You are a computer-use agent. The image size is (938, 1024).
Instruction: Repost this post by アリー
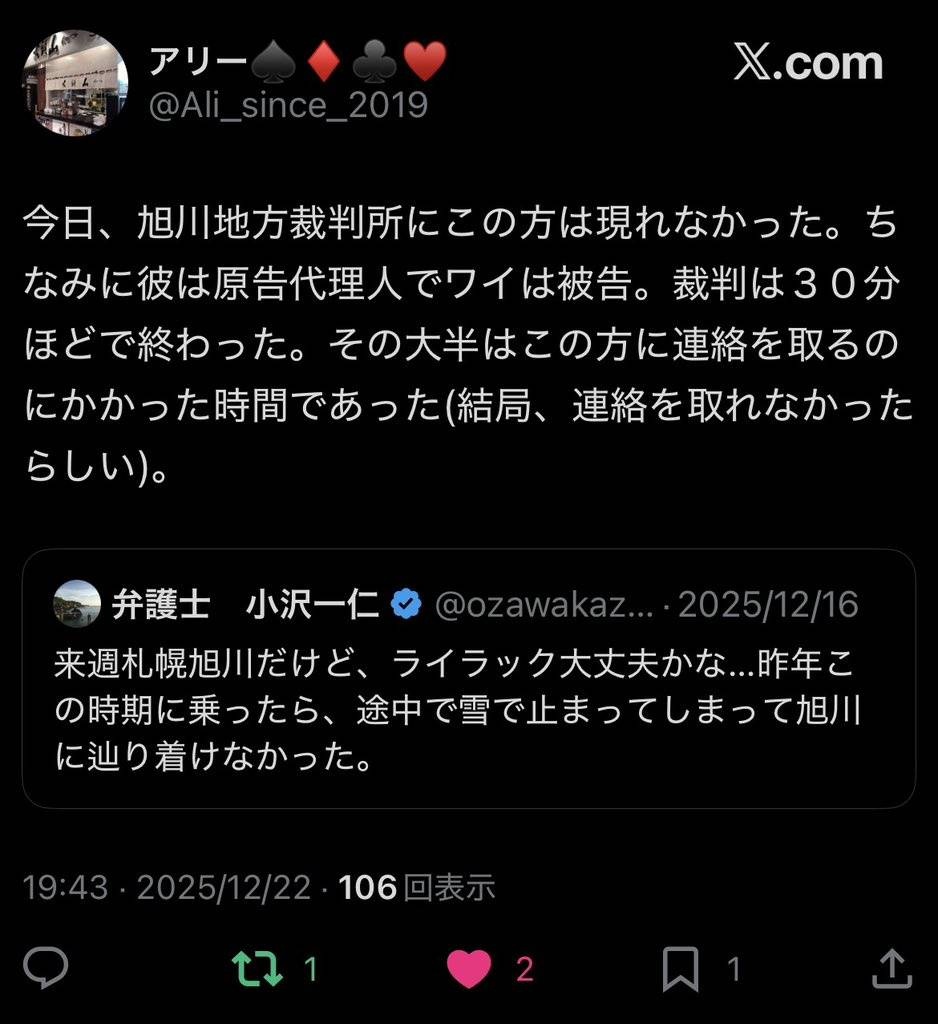click(256, 968)
